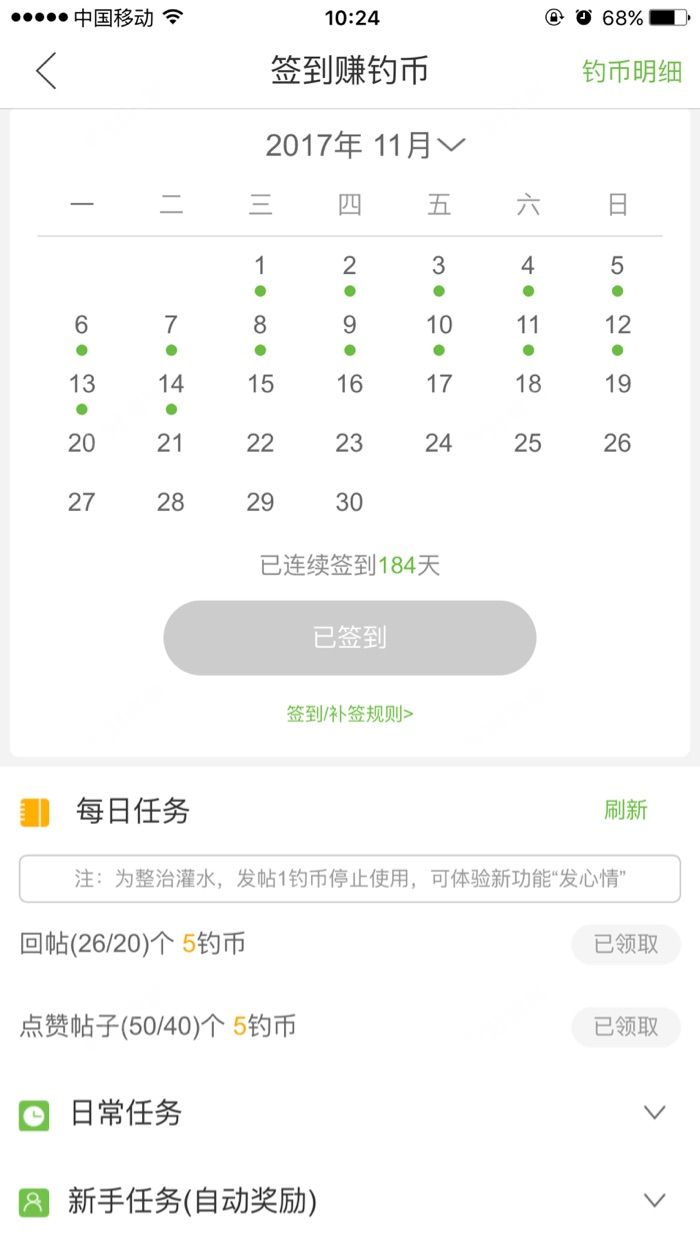Screen dimensions: 700x1245
Task: Go back using the top-left arrow
Action: point(46,71)
